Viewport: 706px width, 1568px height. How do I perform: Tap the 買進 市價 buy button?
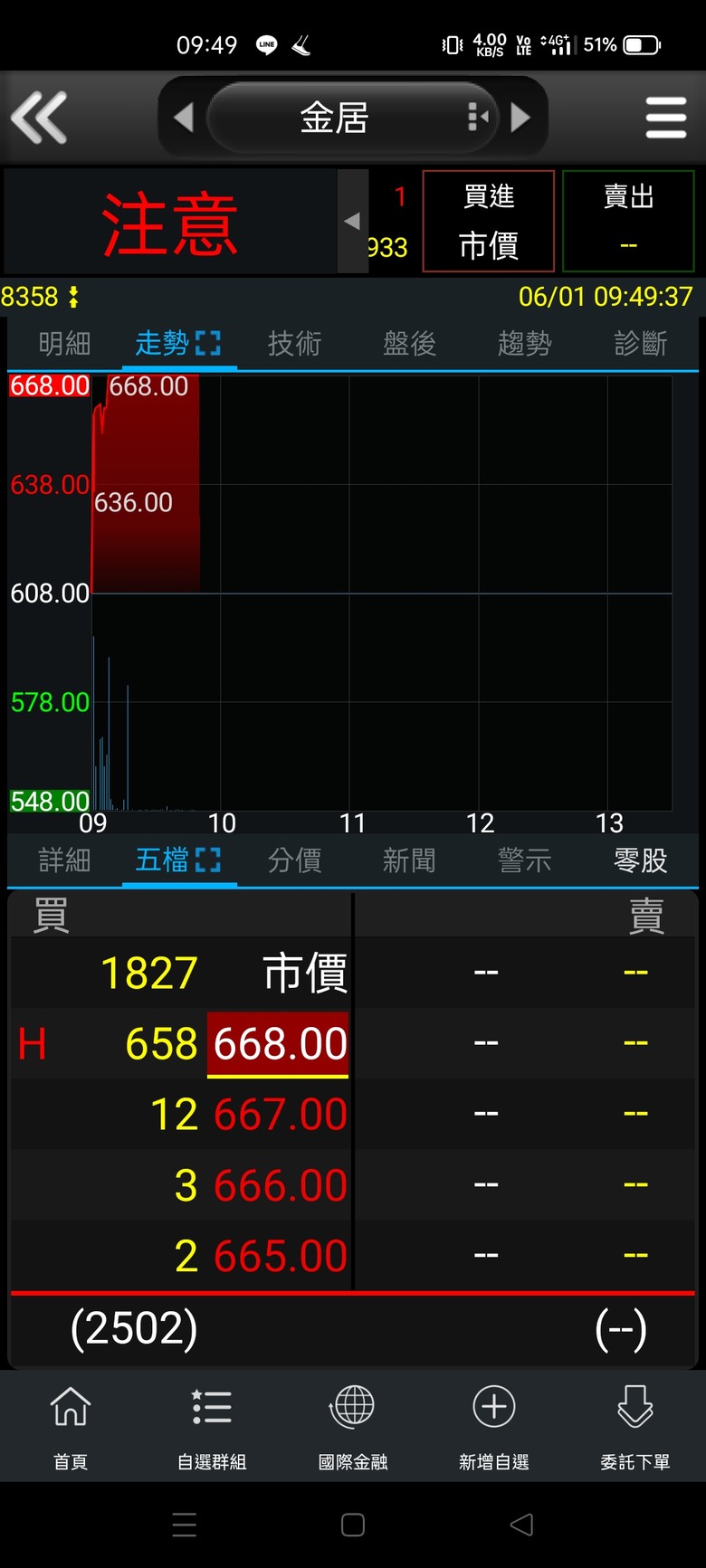(489, 221)
